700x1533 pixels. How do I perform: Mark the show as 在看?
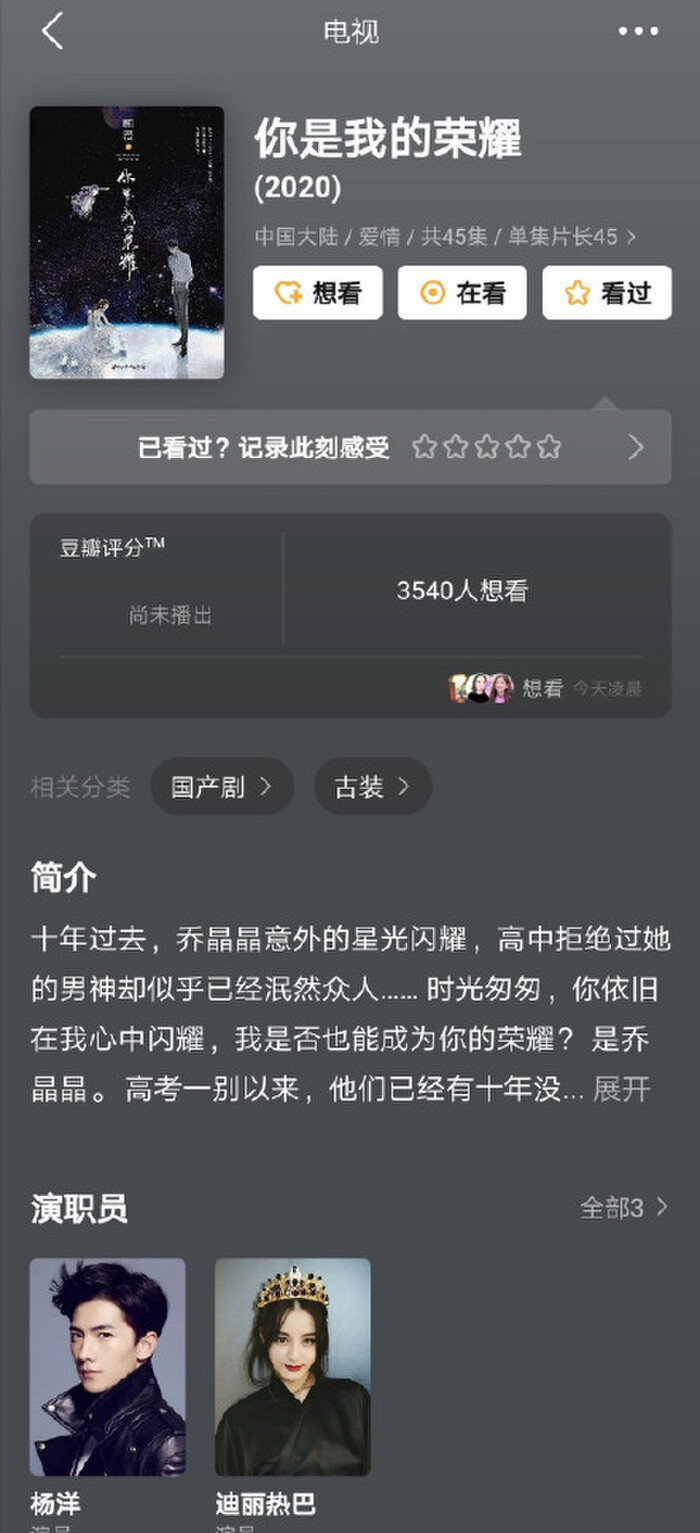[x=462, y=293]
